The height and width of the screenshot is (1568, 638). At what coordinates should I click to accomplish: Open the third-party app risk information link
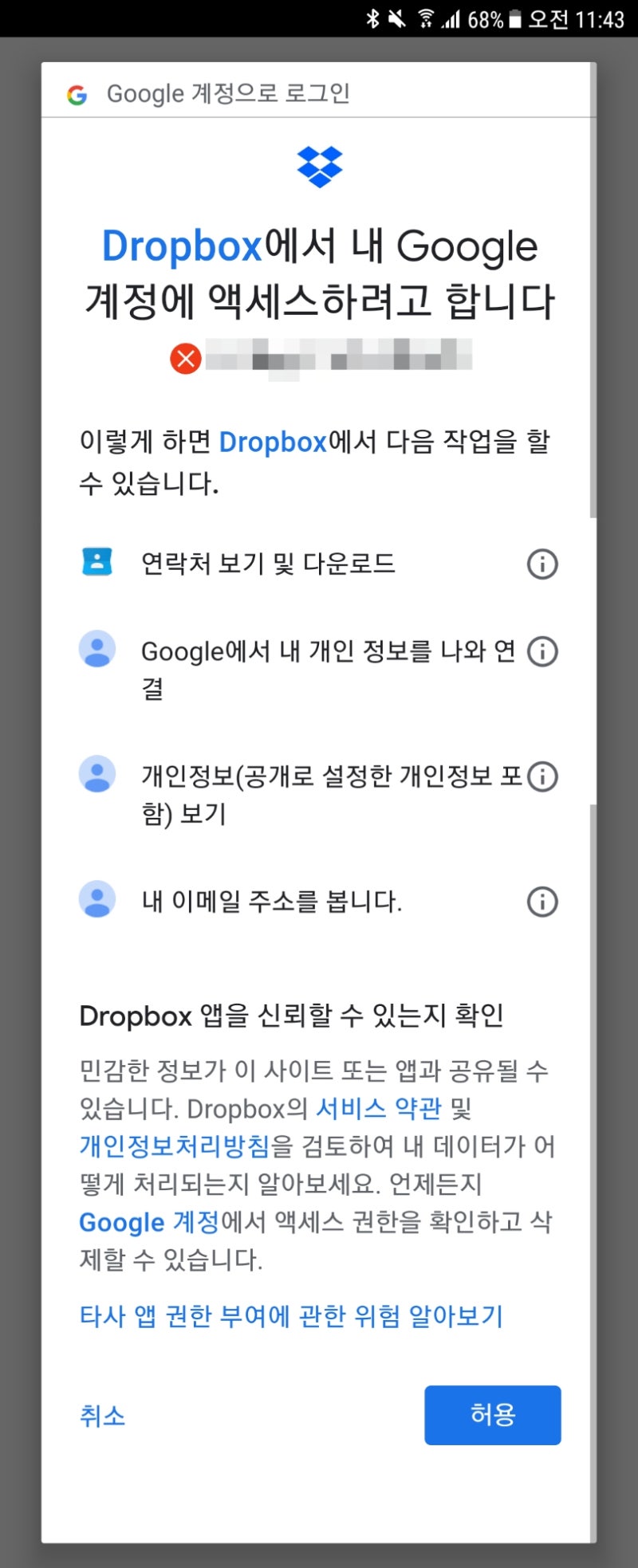[x=293, y=1316]
